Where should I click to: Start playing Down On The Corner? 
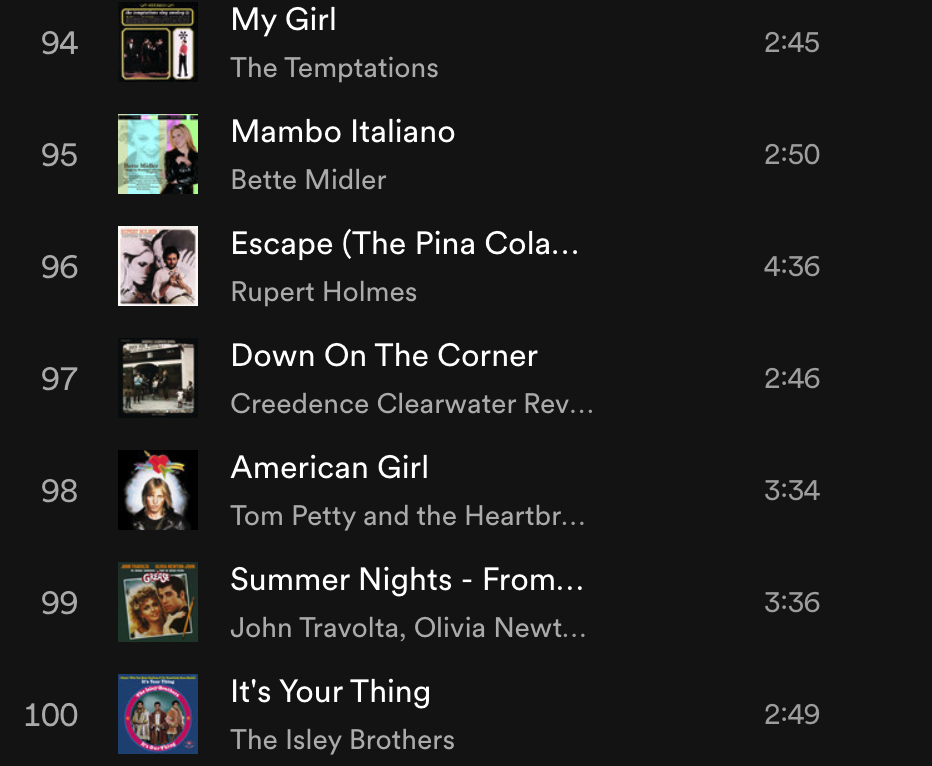(384, 357)
